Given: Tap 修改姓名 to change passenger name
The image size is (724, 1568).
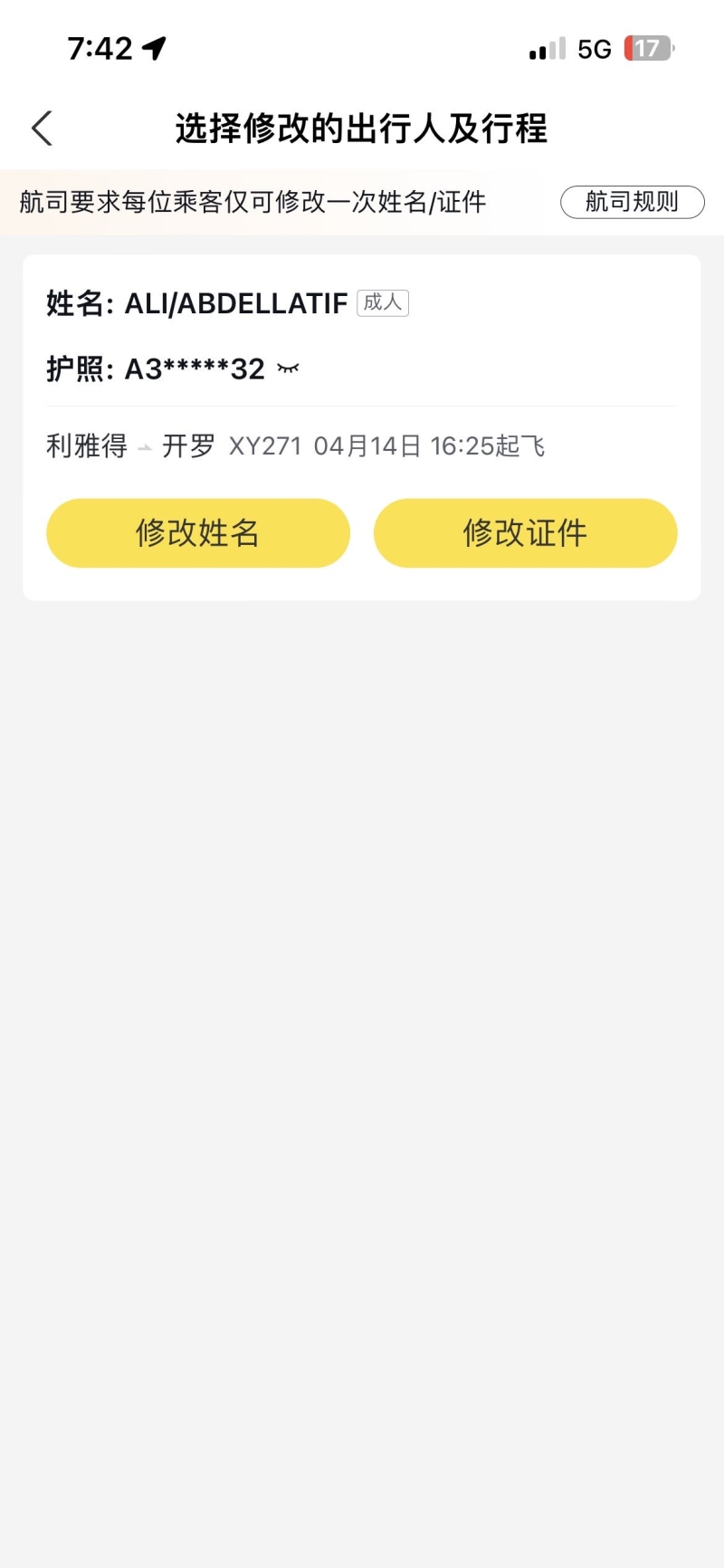Looking at the screenshot, I should coord(197,532).
